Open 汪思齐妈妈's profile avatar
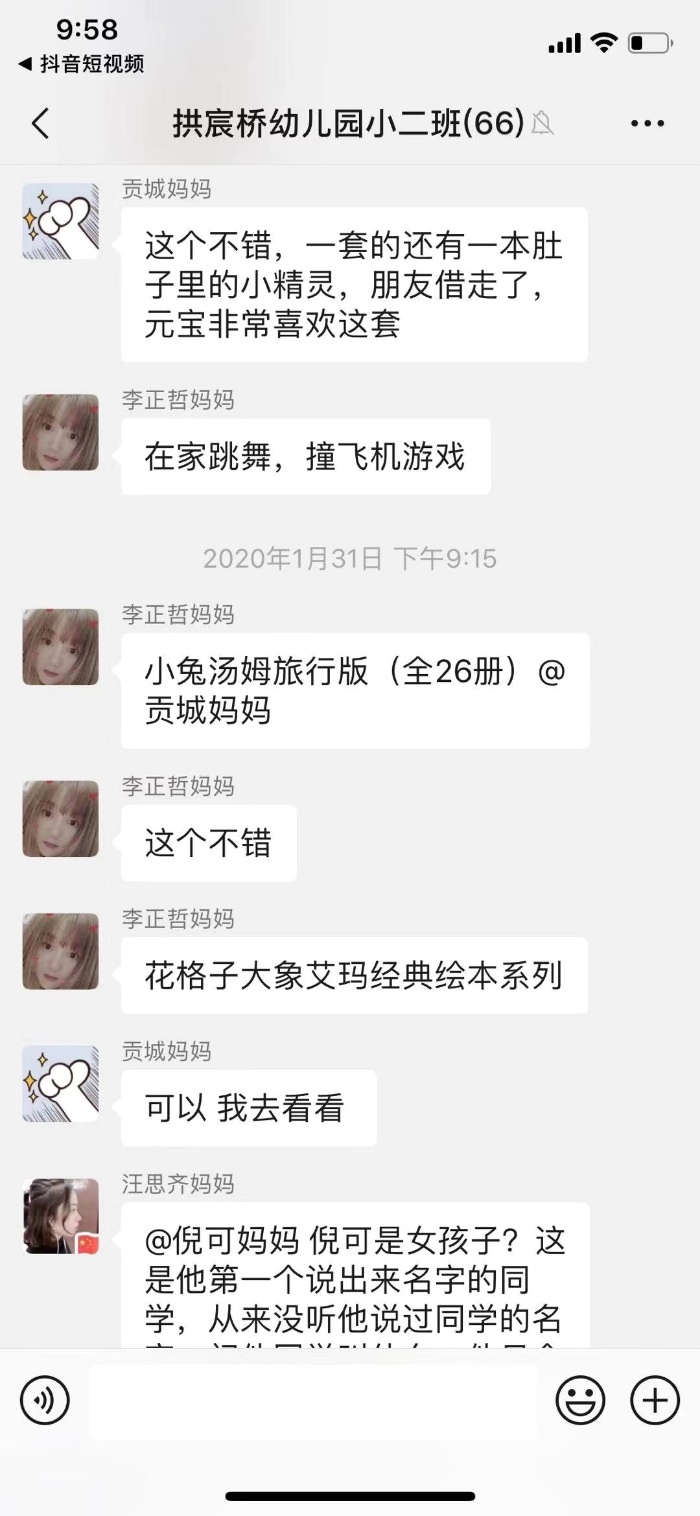 pos(61,1216)
